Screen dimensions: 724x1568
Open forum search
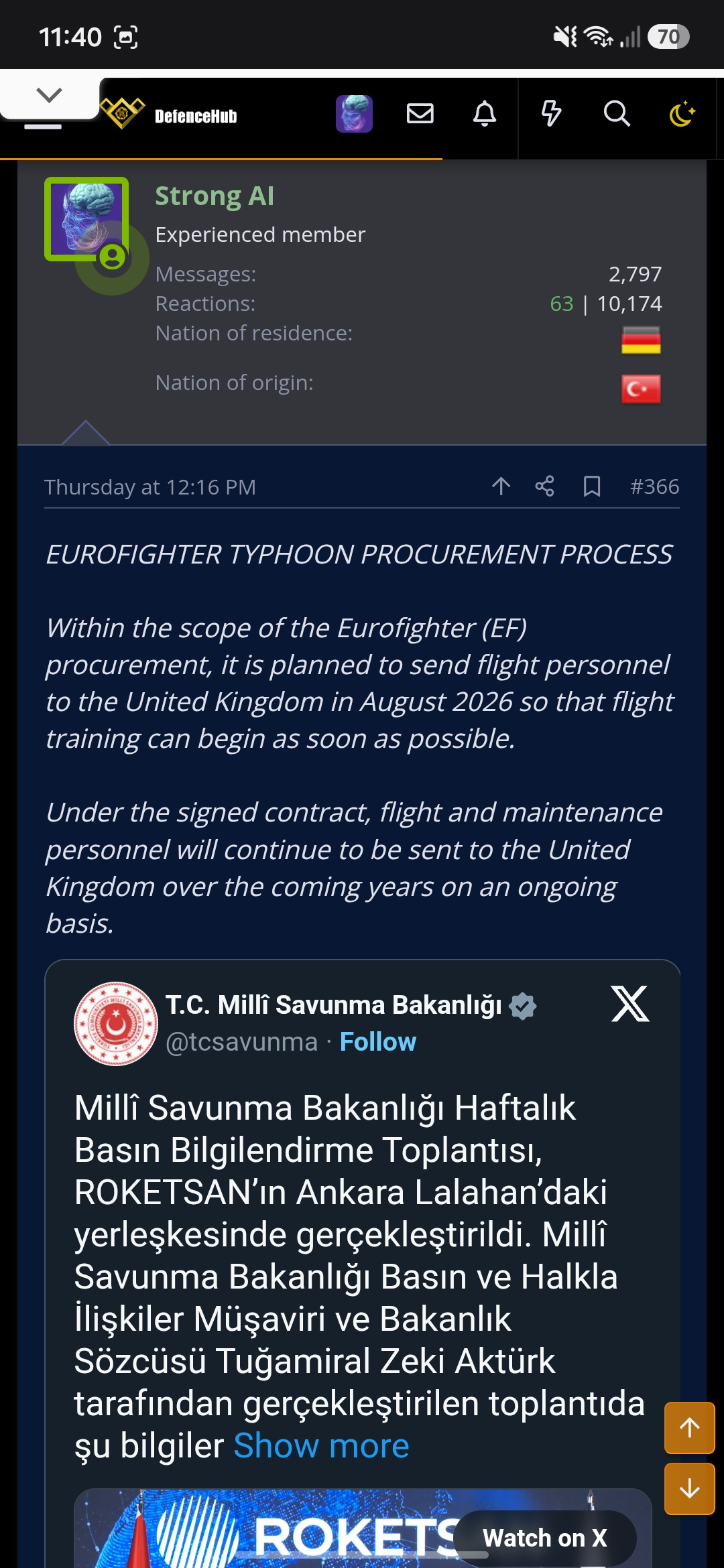click(x=617, y=114)
